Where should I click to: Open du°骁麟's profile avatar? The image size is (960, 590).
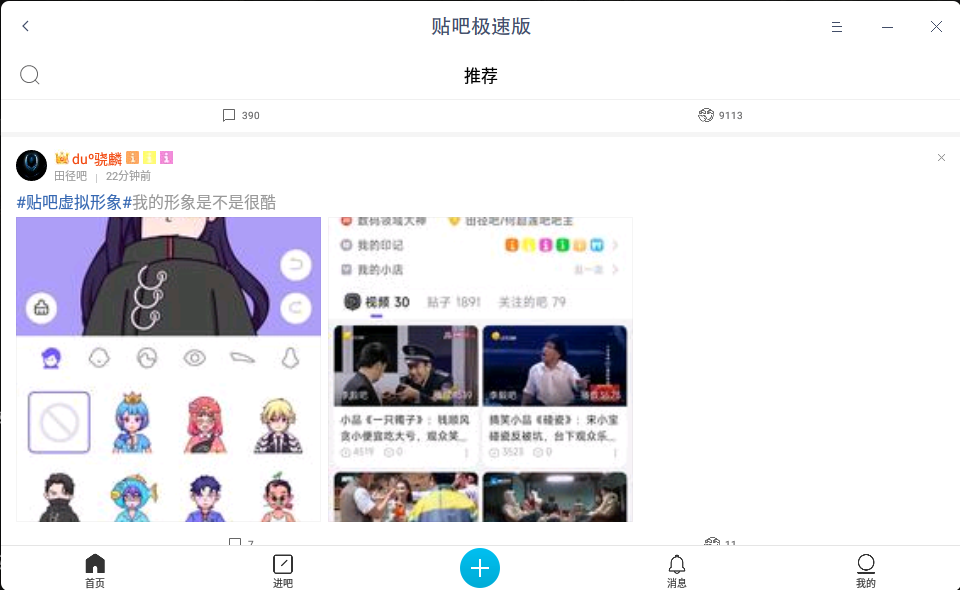click(x=32, y=165)
